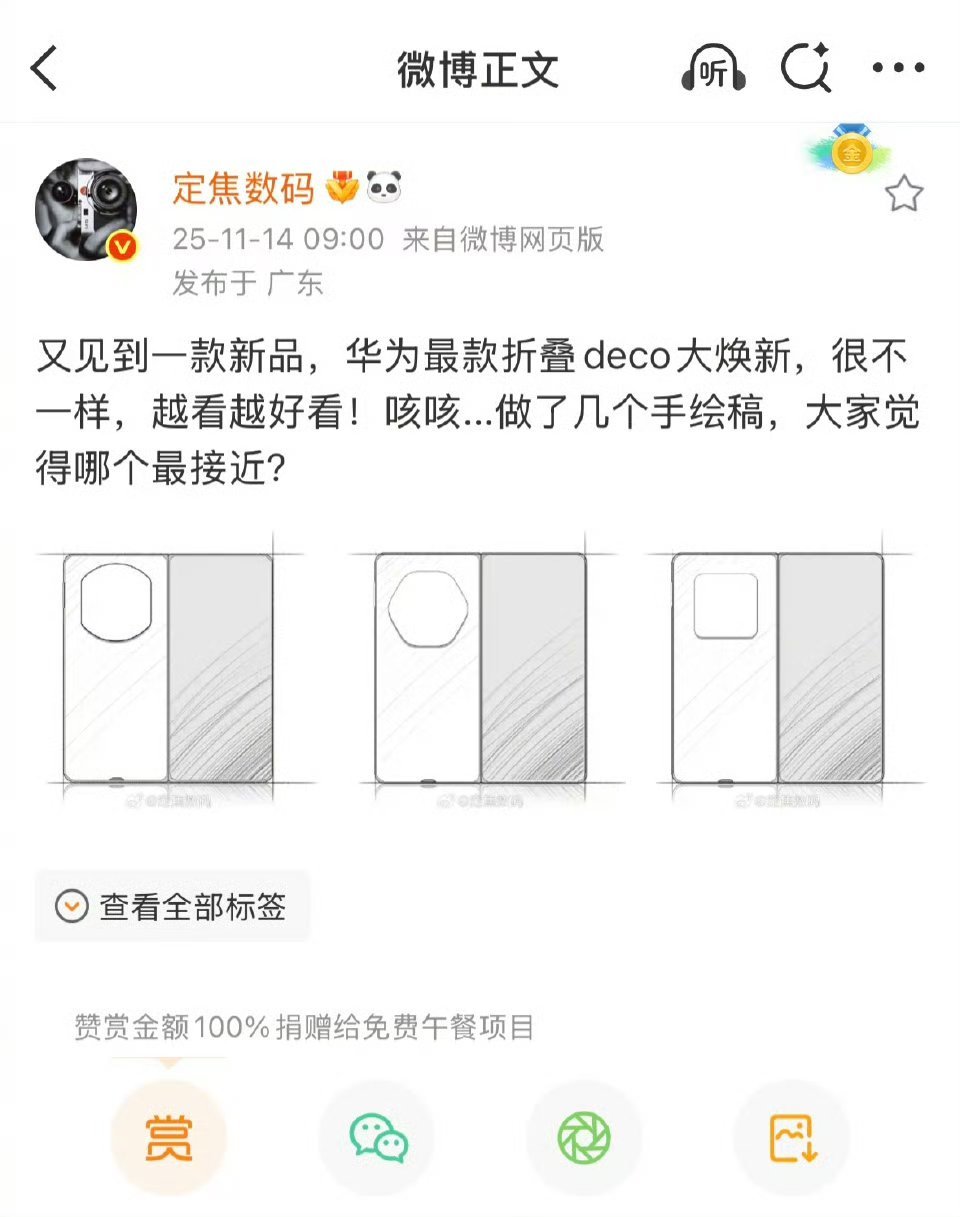Tap the back arrow to leave the post

pyautogui.click(x=44, y=68)
